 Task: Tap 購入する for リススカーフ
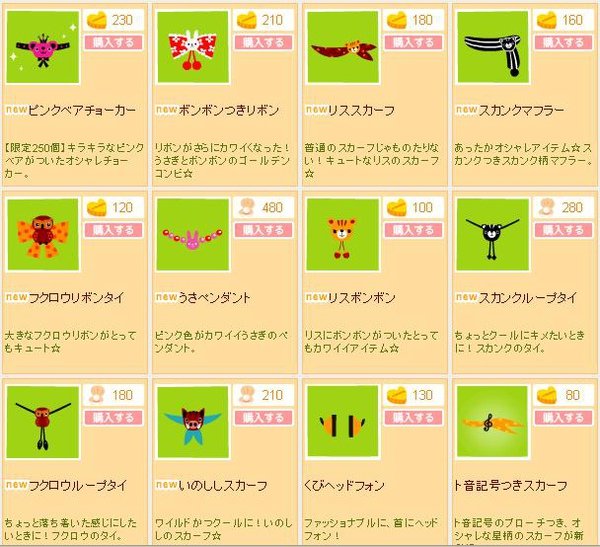click(413, 42)
